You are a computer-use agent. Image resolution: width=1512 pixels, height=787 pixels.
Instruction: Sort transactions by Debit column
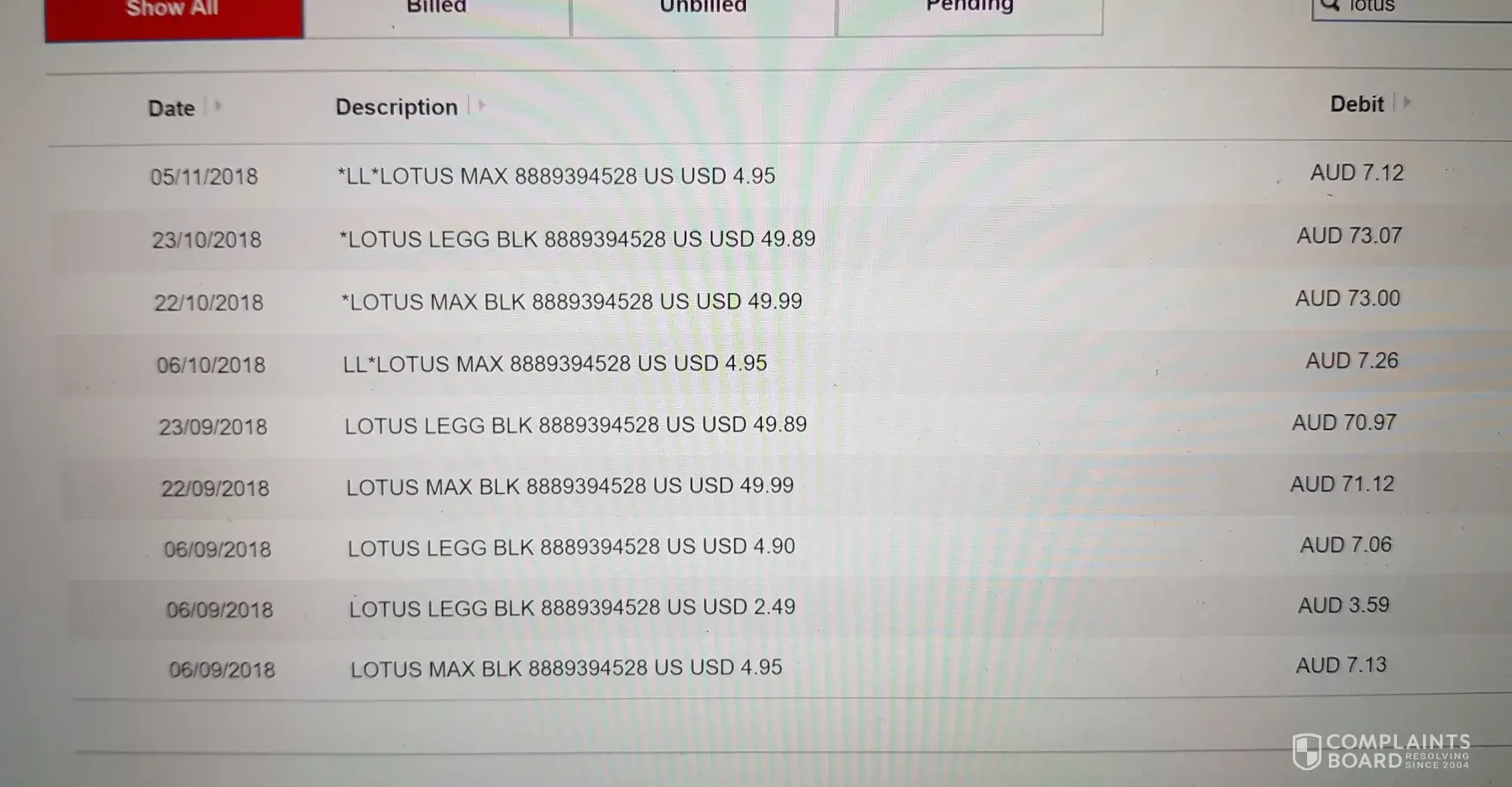pos(1357,104)
